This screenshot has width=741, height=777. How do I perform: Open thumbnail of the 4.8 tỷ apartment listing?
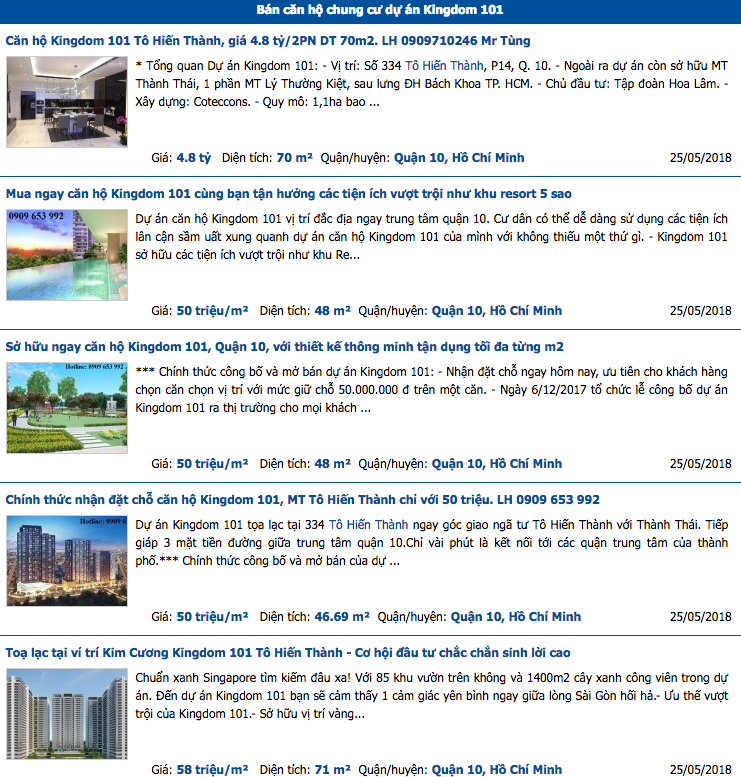(67, 102)
